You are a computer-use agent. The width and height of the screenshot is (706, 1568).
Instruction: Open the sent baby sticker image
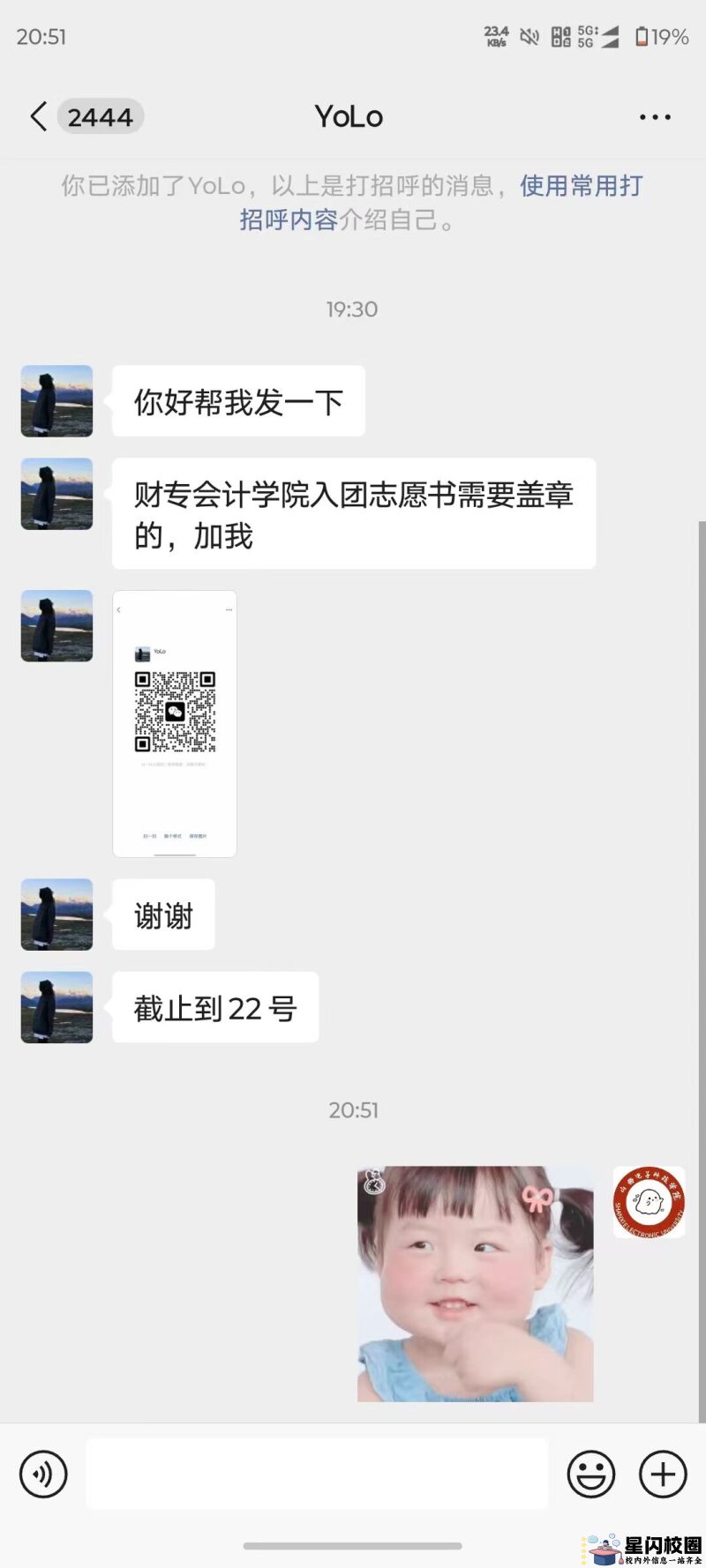(x=475, y=1284)
